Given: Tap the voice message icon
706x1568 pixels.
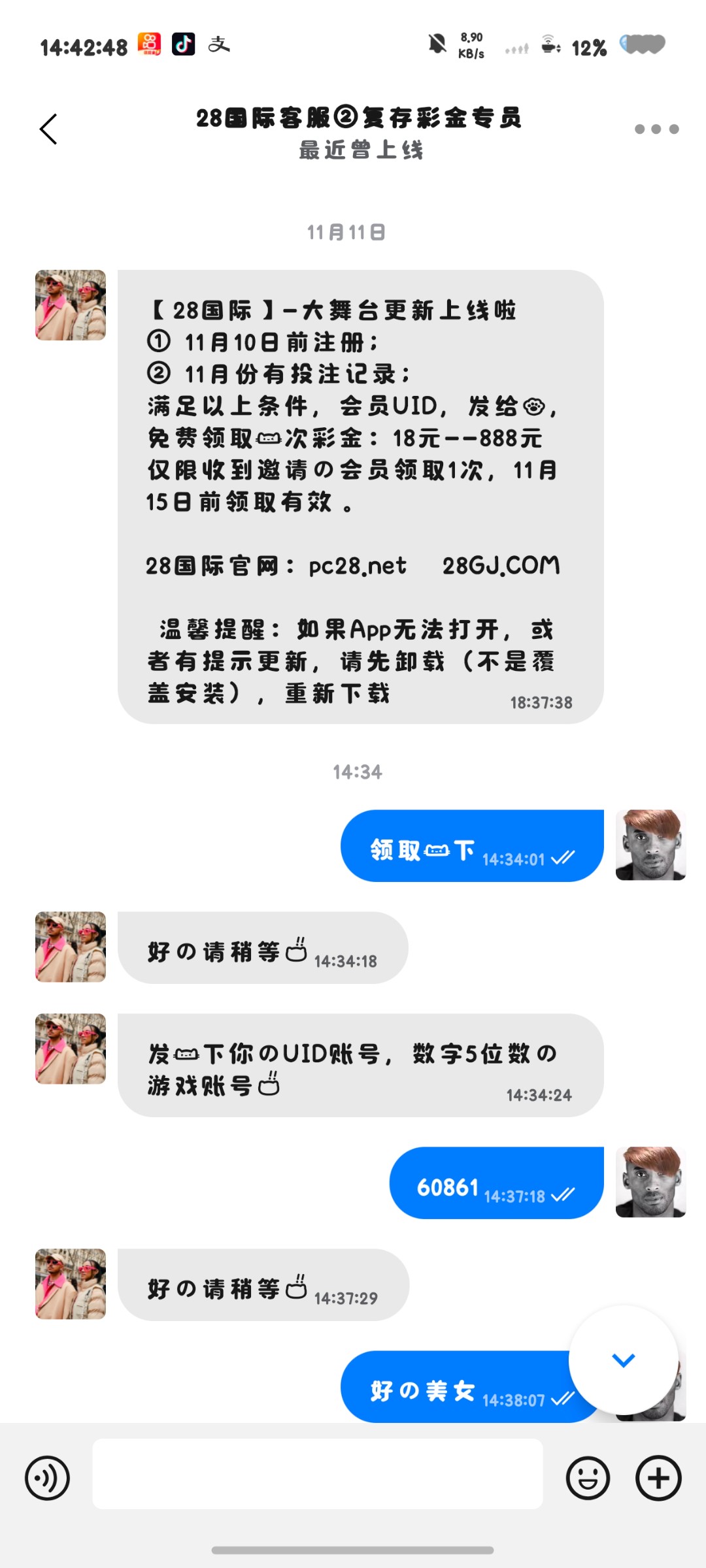Looking at the screenshot, I should (x=47, y=1478).
